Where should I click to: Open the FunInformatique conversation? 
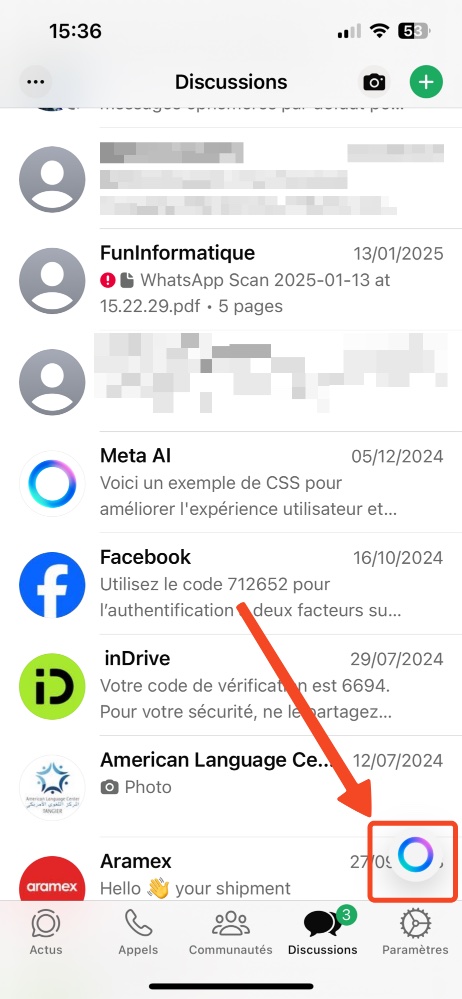tap(231, 279)
